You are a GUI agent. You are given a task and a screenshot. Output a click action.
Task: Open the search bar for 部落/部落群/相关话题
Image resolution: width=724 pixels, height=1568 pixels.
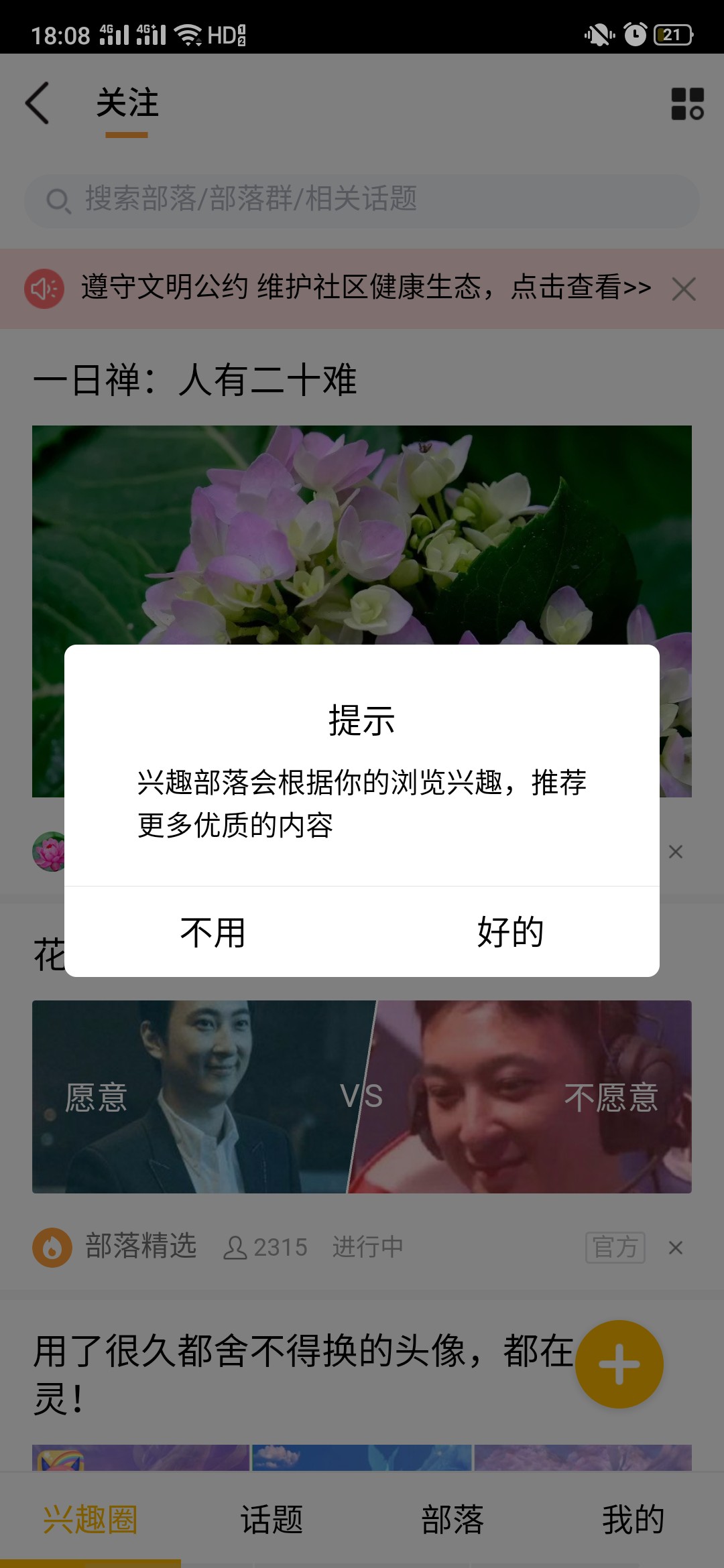pyautogui.click(x=362, y=200)
